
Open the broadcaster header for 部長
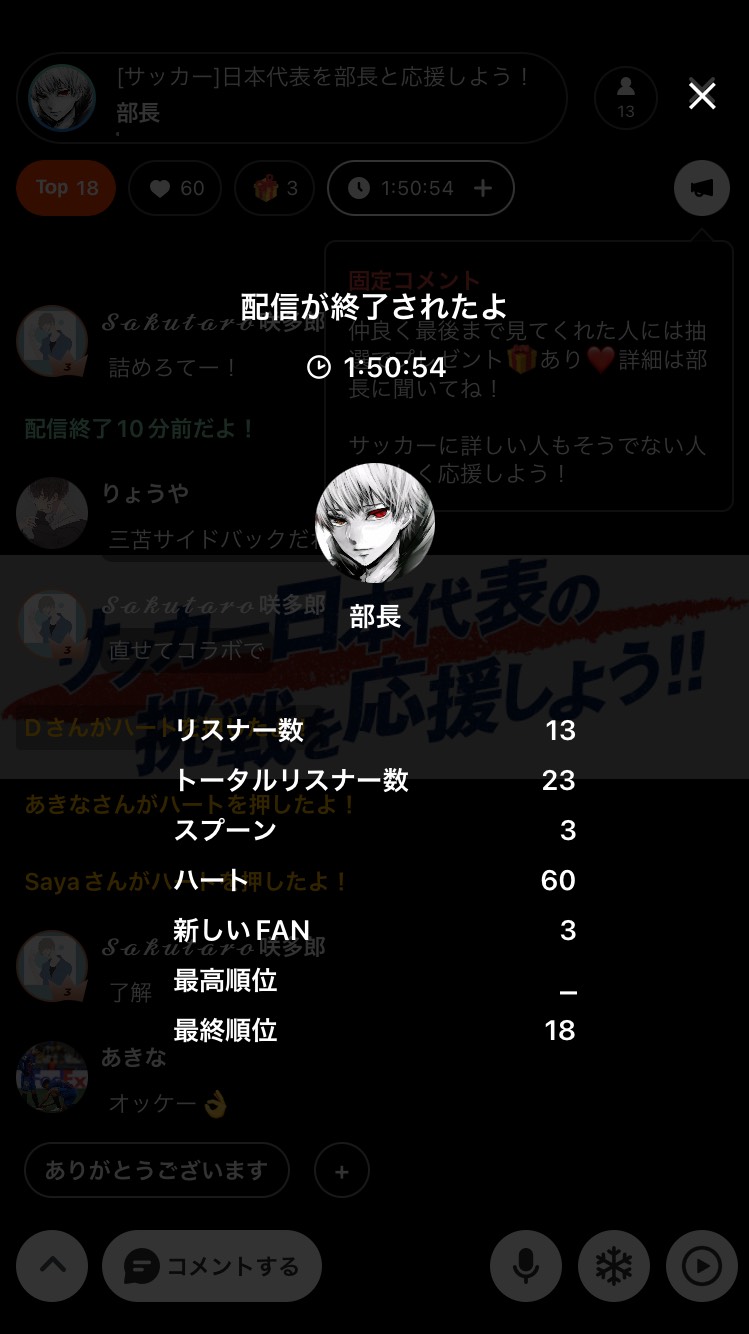pyautogui.click(x=290, y=98)
